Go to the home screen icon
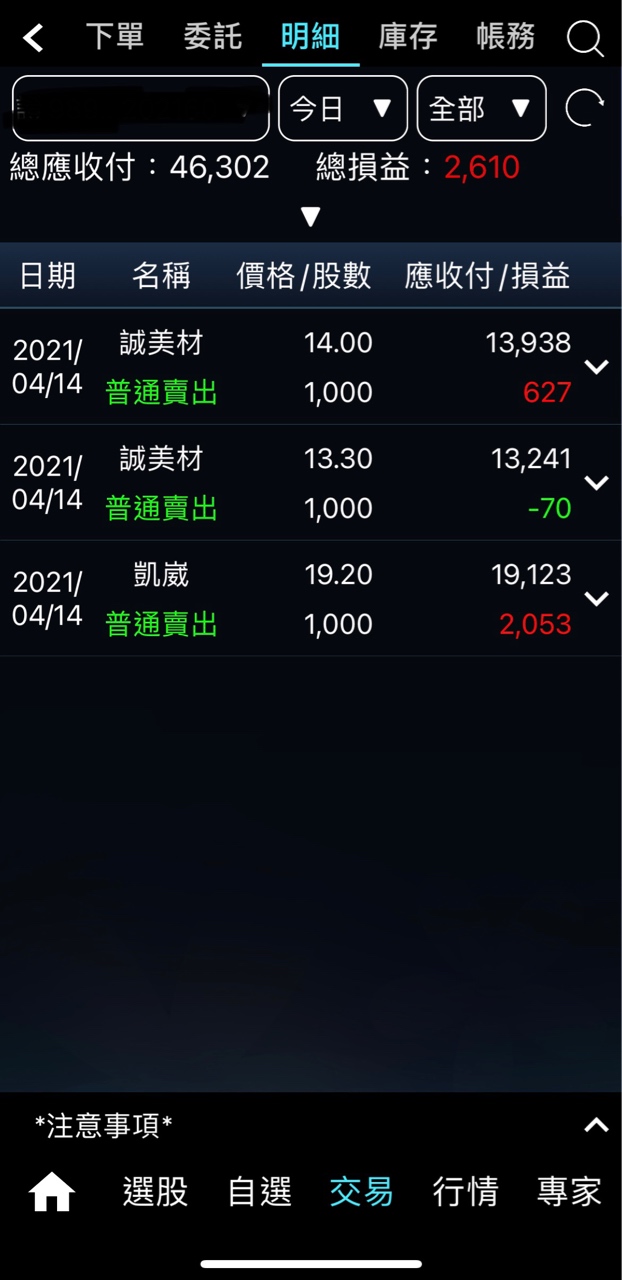The image size is (622, 1280). click(52, 1193)
